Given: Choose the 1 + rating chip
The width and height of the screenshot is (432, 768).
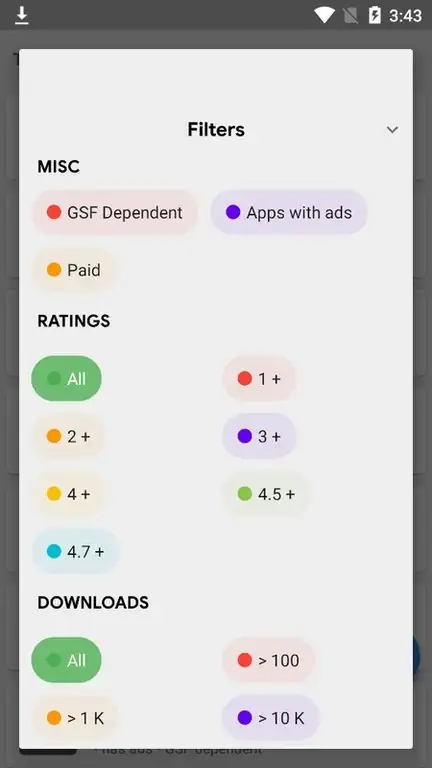Looking at the screenshot, I should tap(259, 379).
